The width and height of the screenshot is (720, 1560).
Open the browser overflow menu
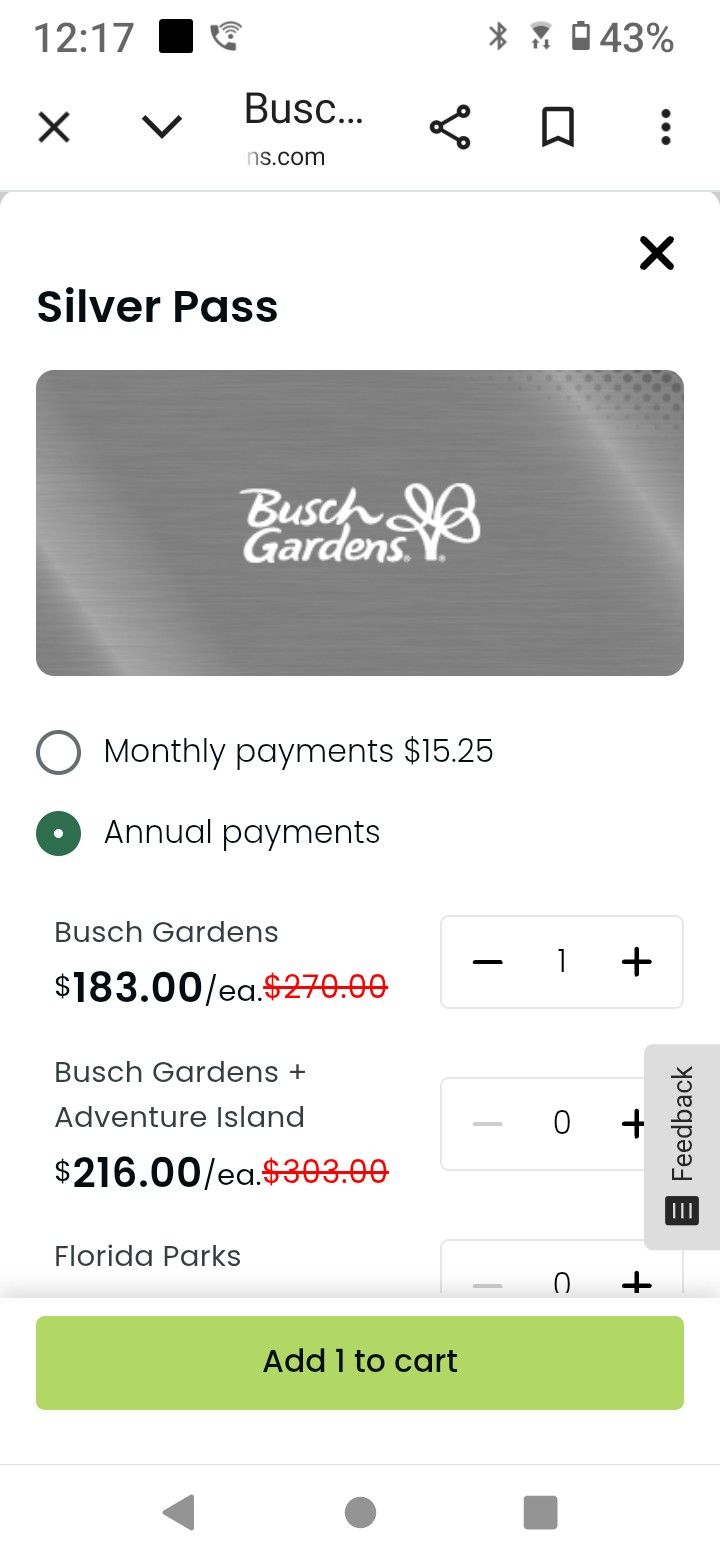tap(666, 127)
